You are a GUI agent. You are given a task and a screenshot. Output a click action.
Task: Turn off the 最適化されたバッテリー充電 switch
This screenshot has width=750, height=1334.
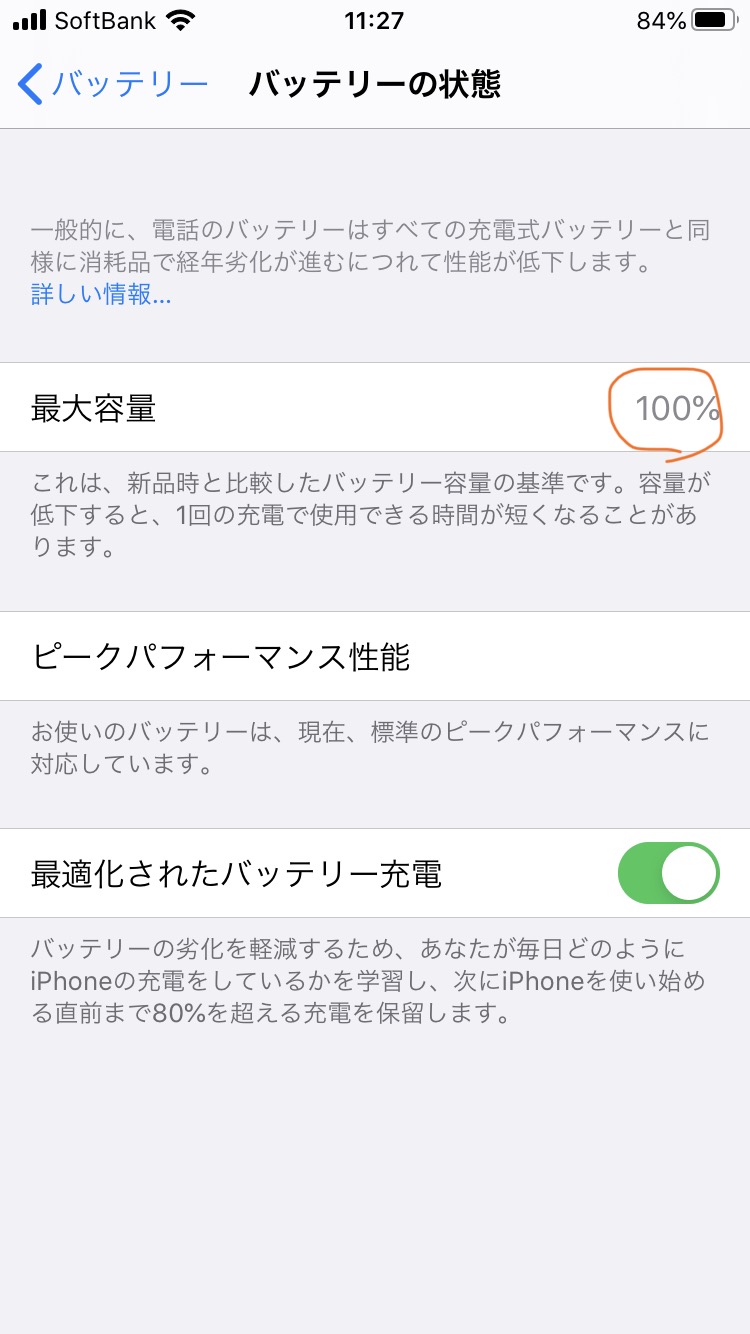pos(669,873)
